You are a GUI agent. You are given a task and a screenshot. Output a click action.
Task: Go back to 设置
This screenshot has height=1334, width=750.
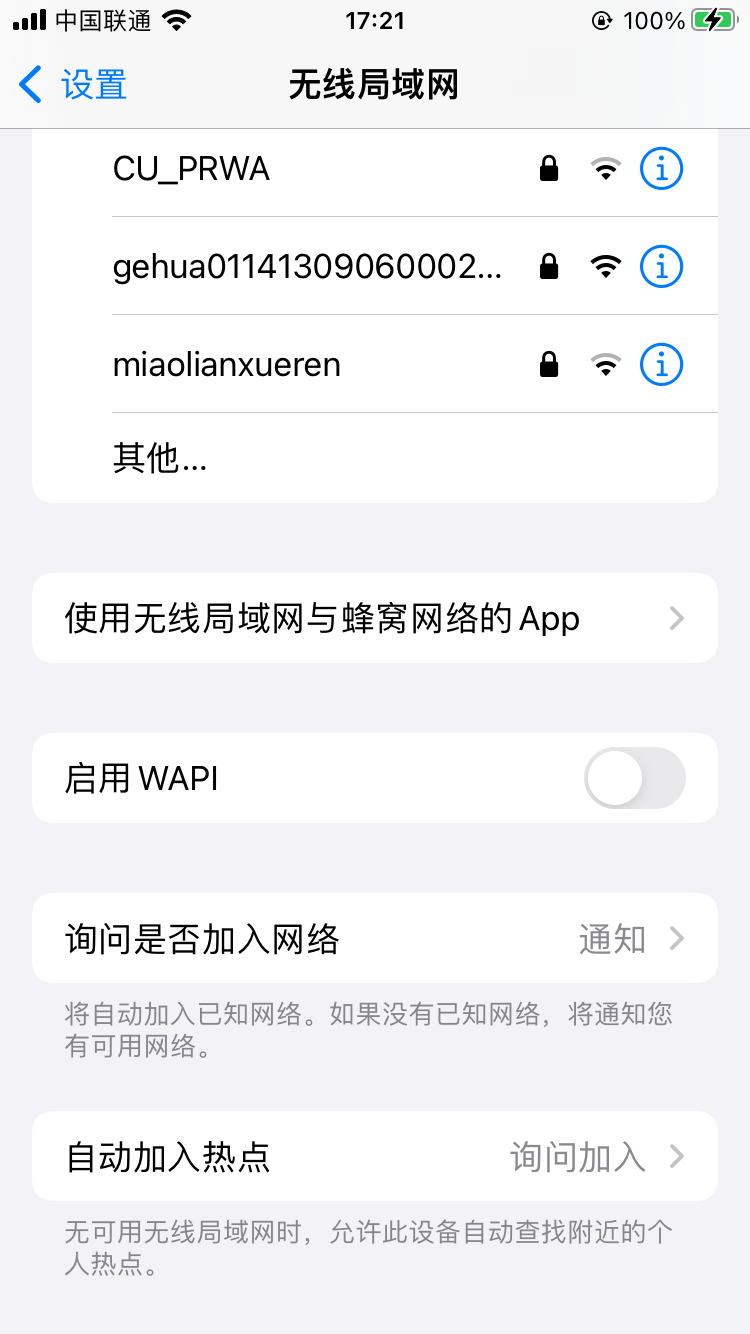point(73,85)
